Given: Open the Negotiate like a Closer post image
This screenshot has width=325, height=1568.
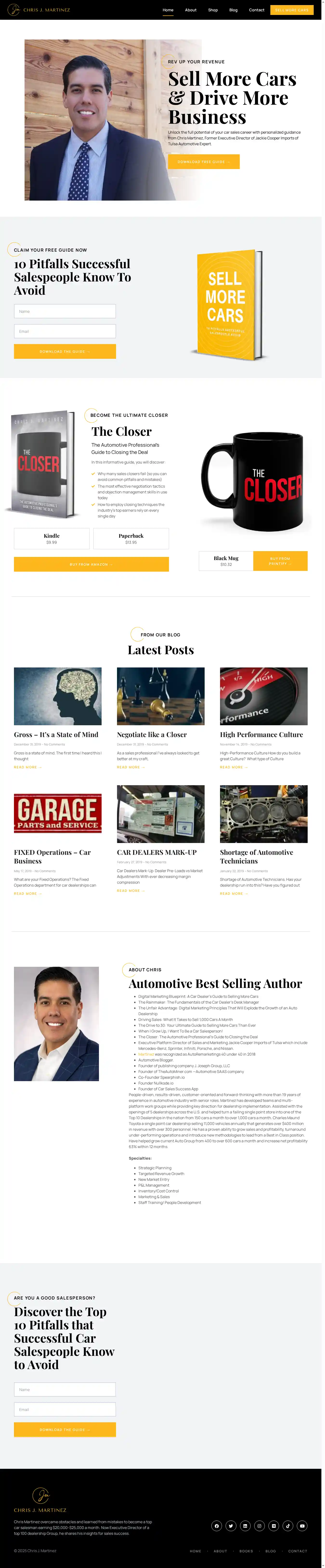Looking at the screenshot, I should (x=161, y=696).
